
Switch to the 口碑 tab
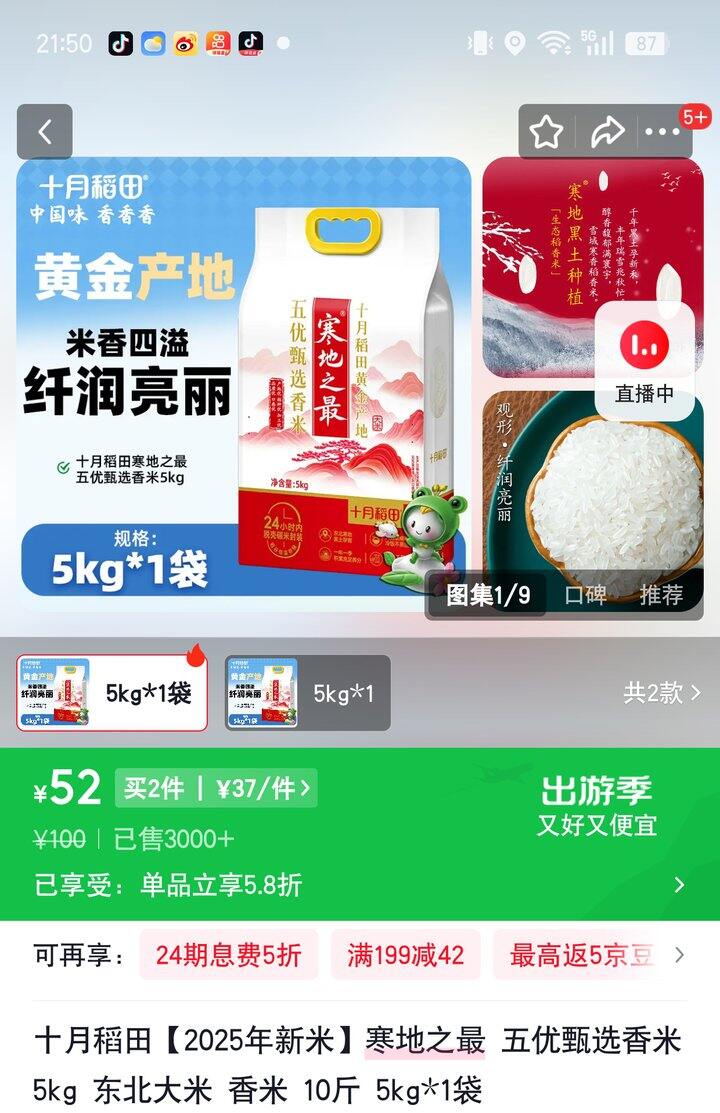(585, 595)
